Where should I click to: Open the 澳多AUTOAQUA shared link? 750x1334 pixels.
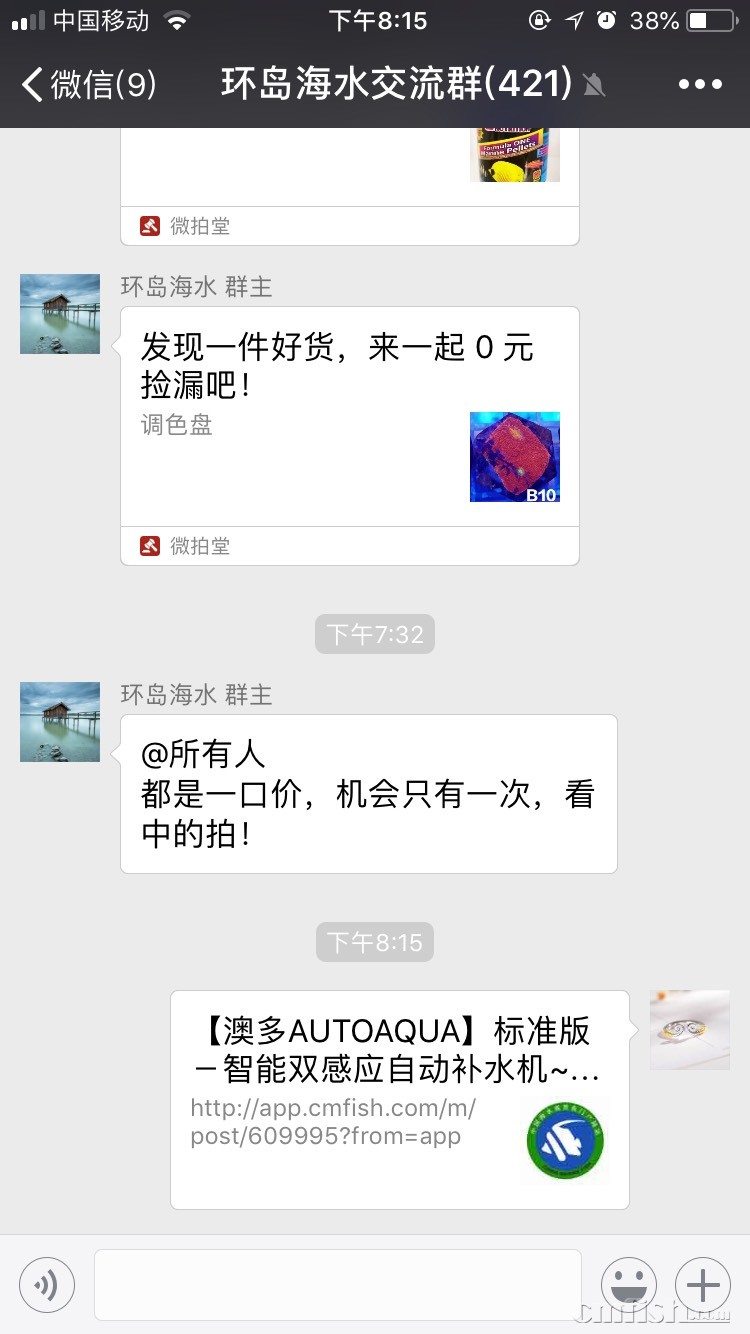[399, 1098]
